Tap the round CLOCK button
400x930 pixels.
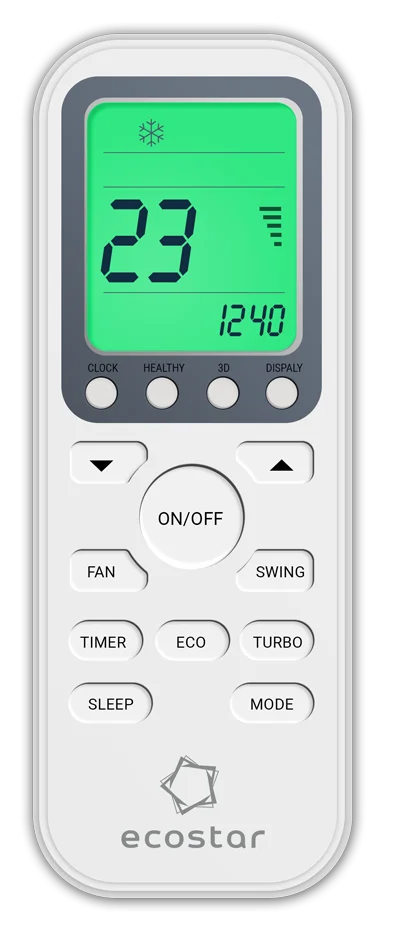101,393
